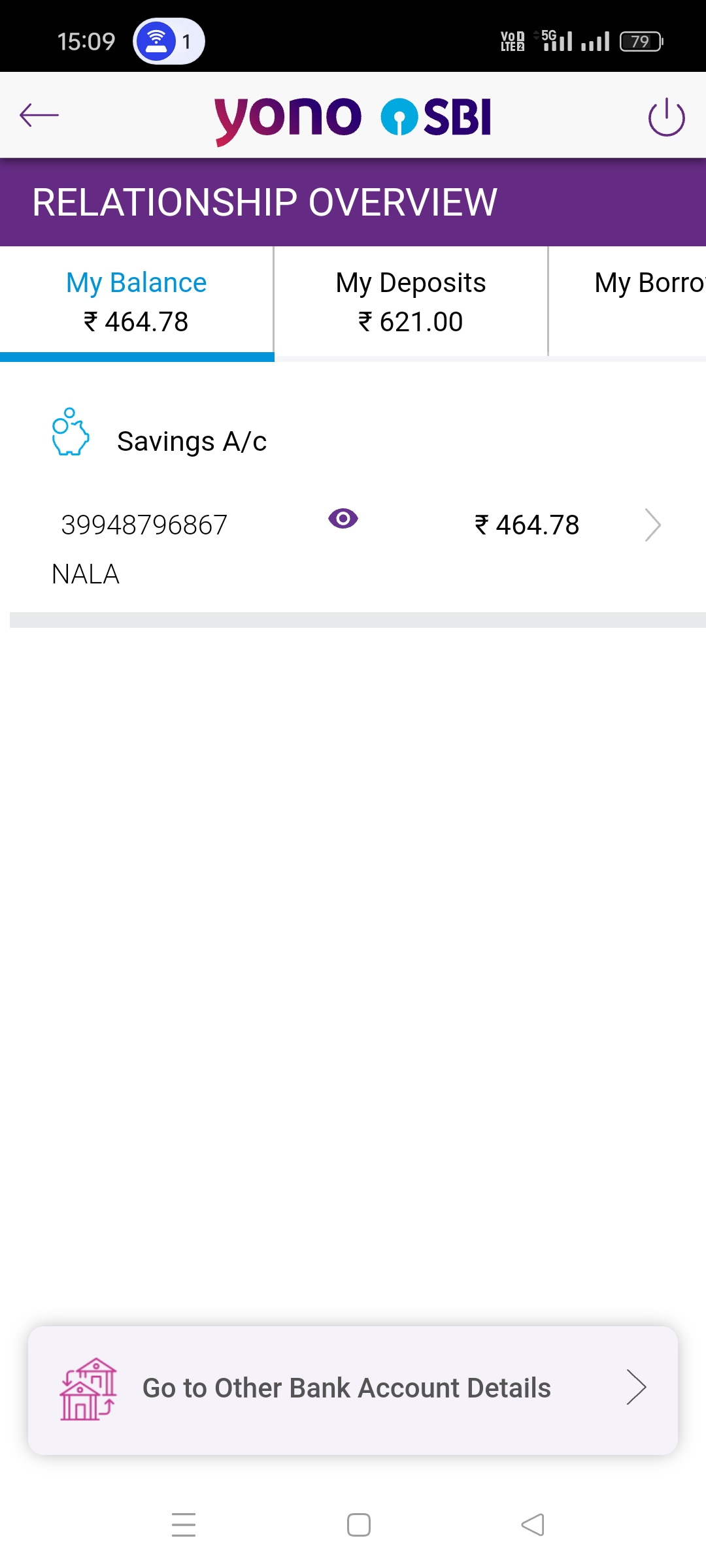The width and height of the screenshot is (706, 1568).
Task: Open savings account 39948796867 details via its chevron
Action: pos(652,525)
